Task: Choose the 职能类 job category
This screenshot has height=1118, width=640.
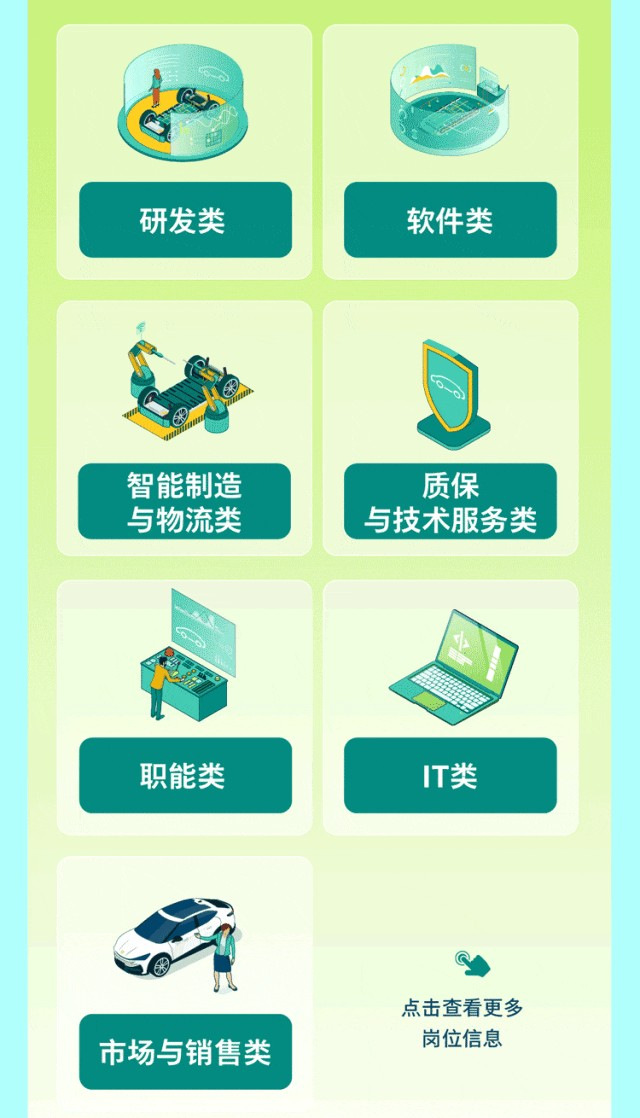Action: pos(185,775)
